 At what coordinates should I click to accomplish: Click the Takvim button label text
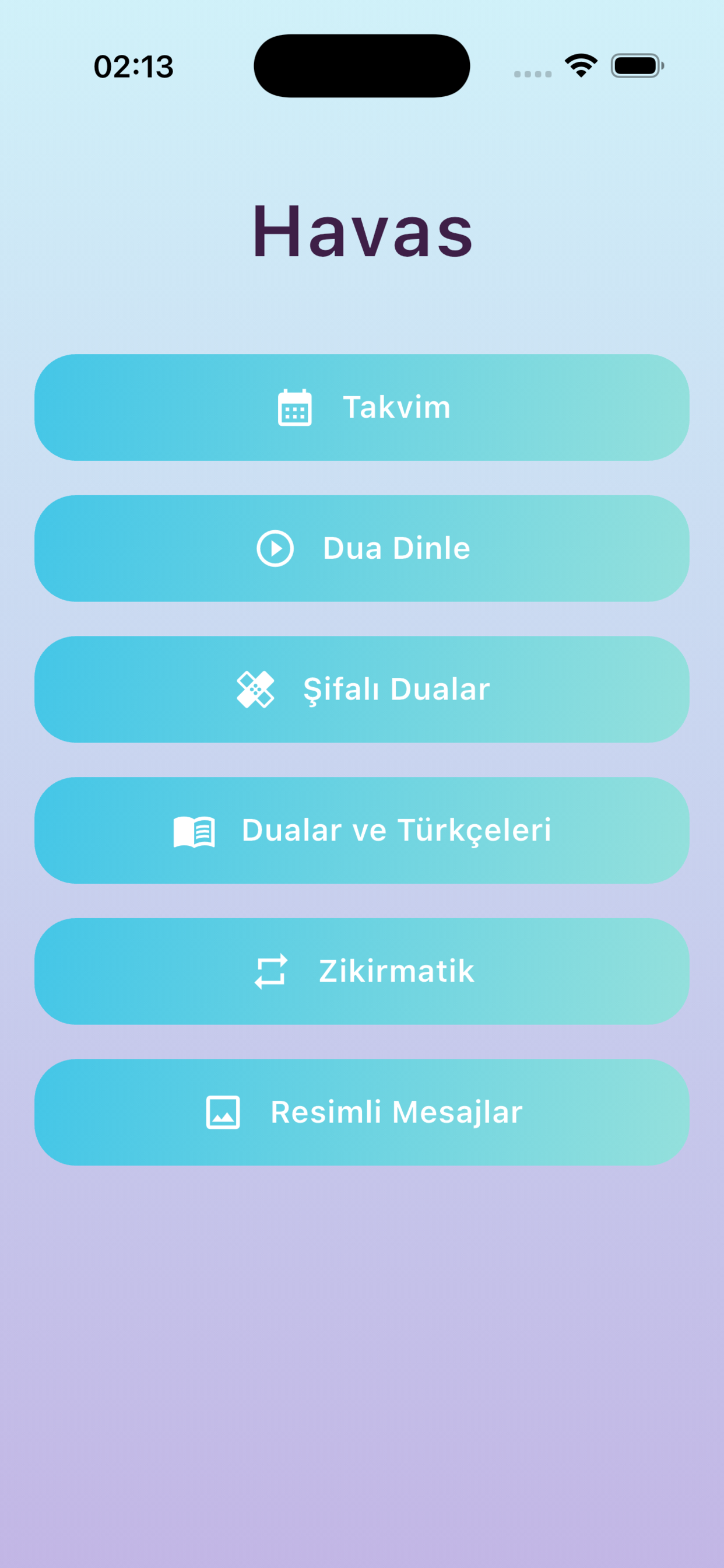pyautogui.click(x=396, y=408)
